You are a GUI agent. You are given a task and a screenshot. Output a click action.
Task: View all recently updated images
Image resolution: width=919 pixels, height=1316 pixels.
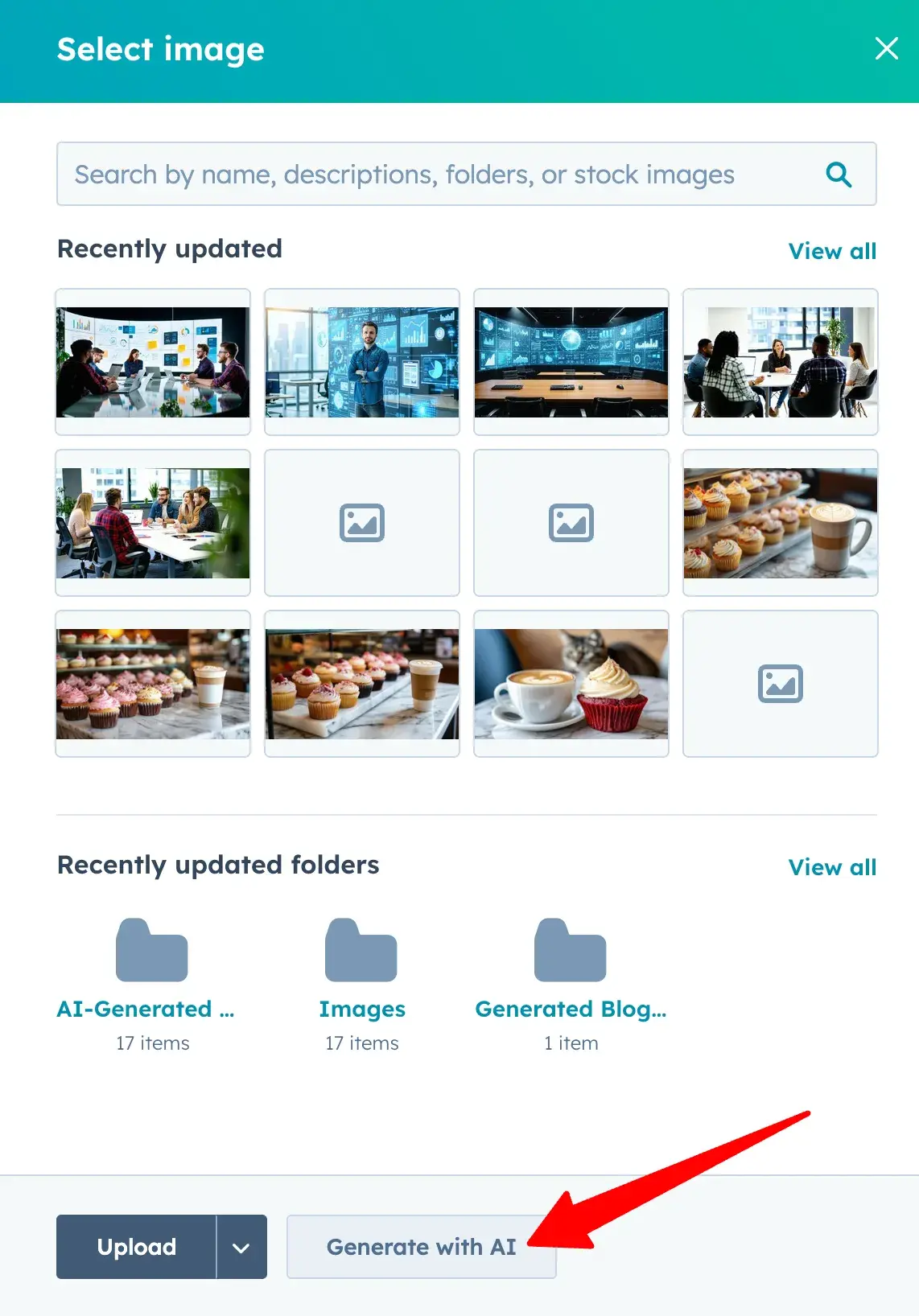(x=832, y=251)
